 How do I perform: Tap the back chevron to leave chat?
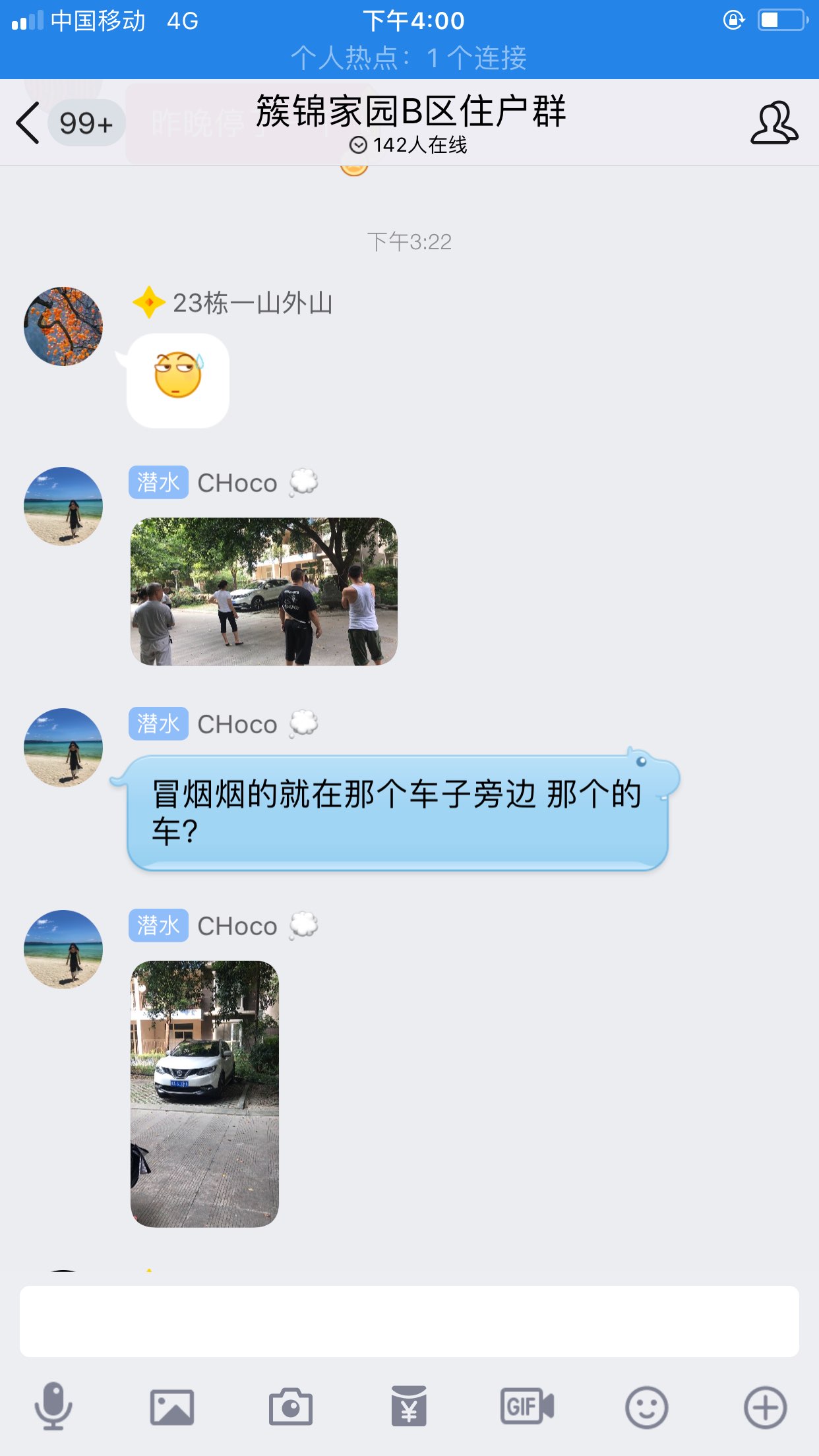pyautogui.click(x=26, y=122)
